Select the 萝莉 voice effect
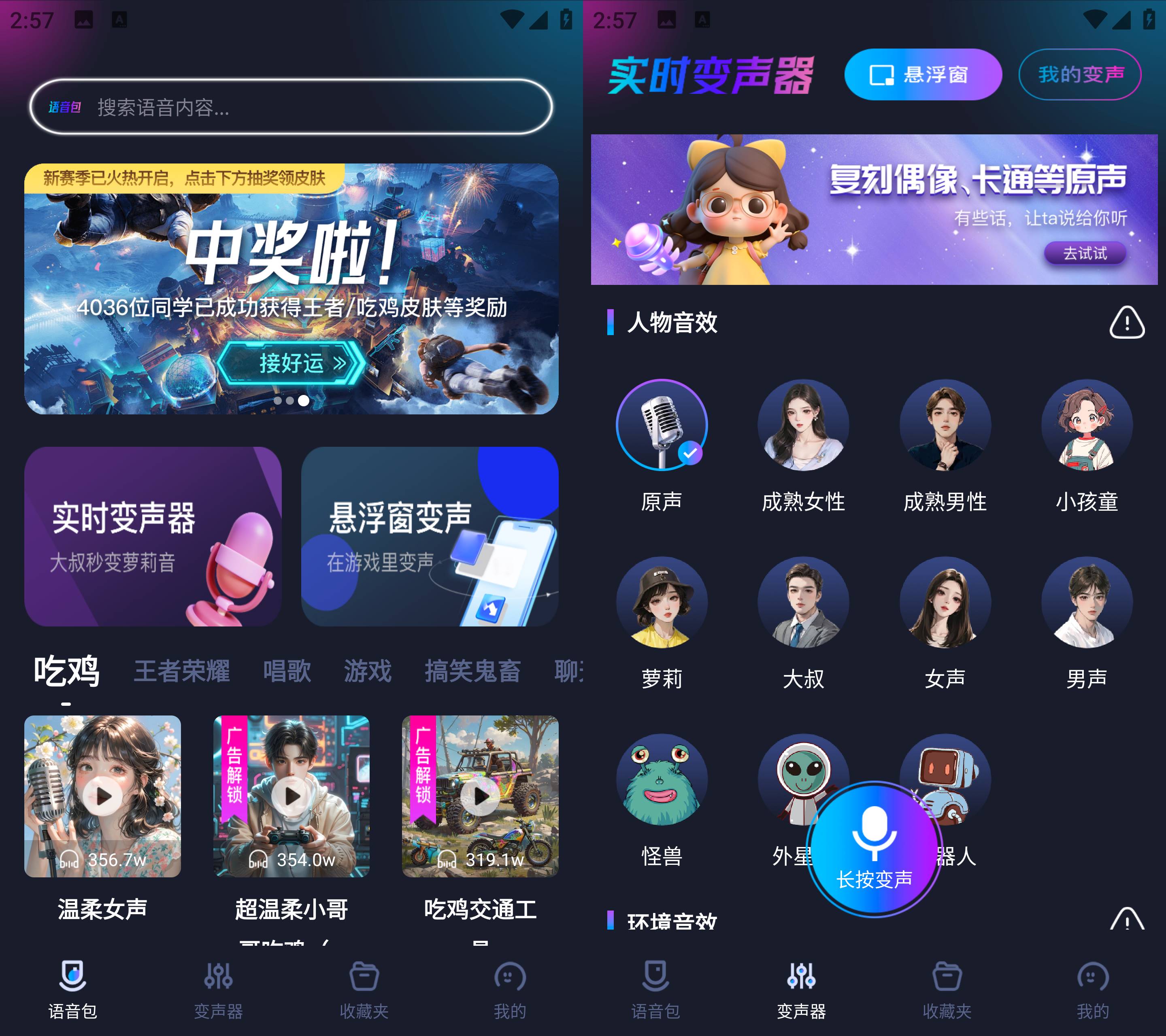Image resolution: width=1166 pixels, height=1036 pixels. [x=662, y=602]
